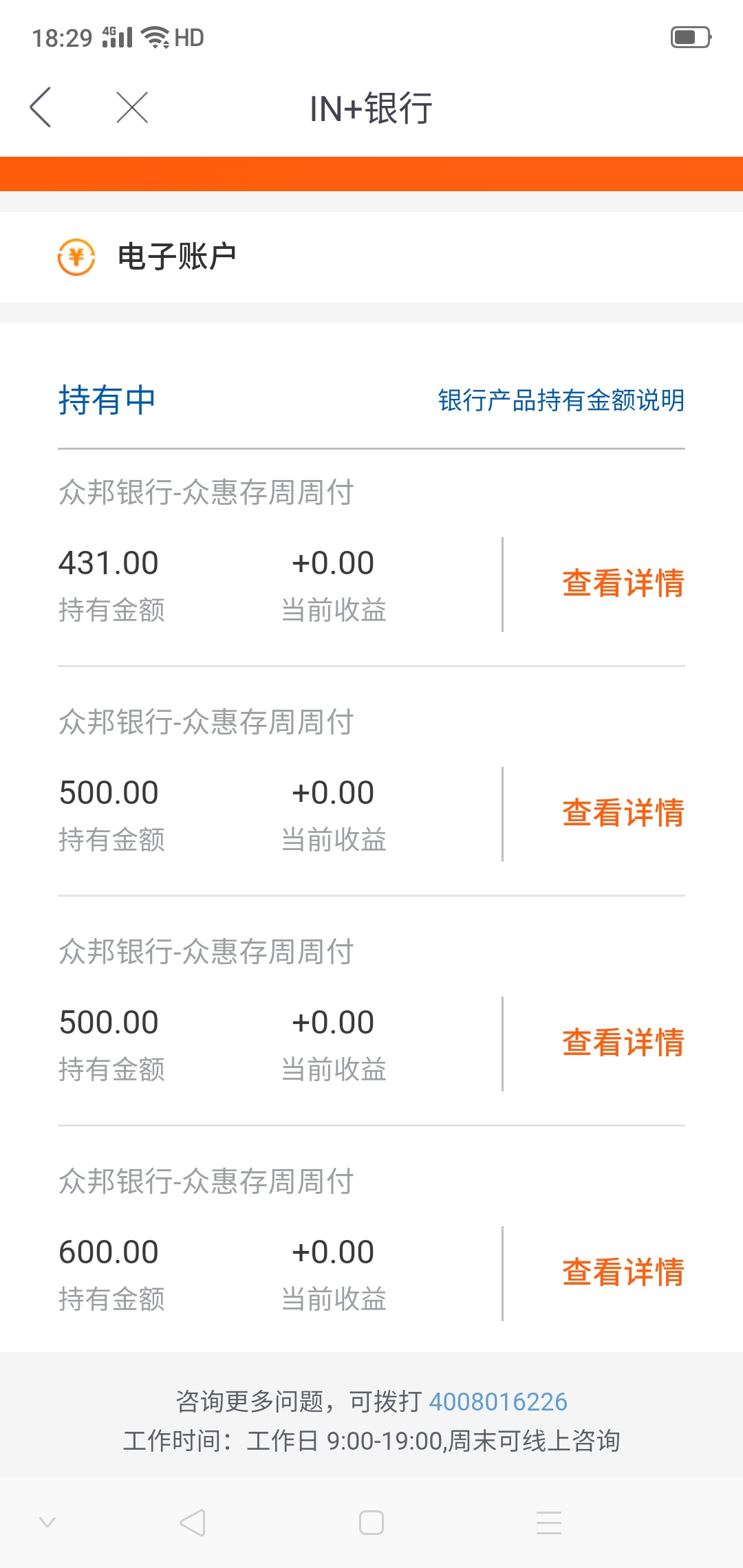Screen dimensions: 743x1568
Task: Open the system recent apps menu
Action: tap(549, 1523)
